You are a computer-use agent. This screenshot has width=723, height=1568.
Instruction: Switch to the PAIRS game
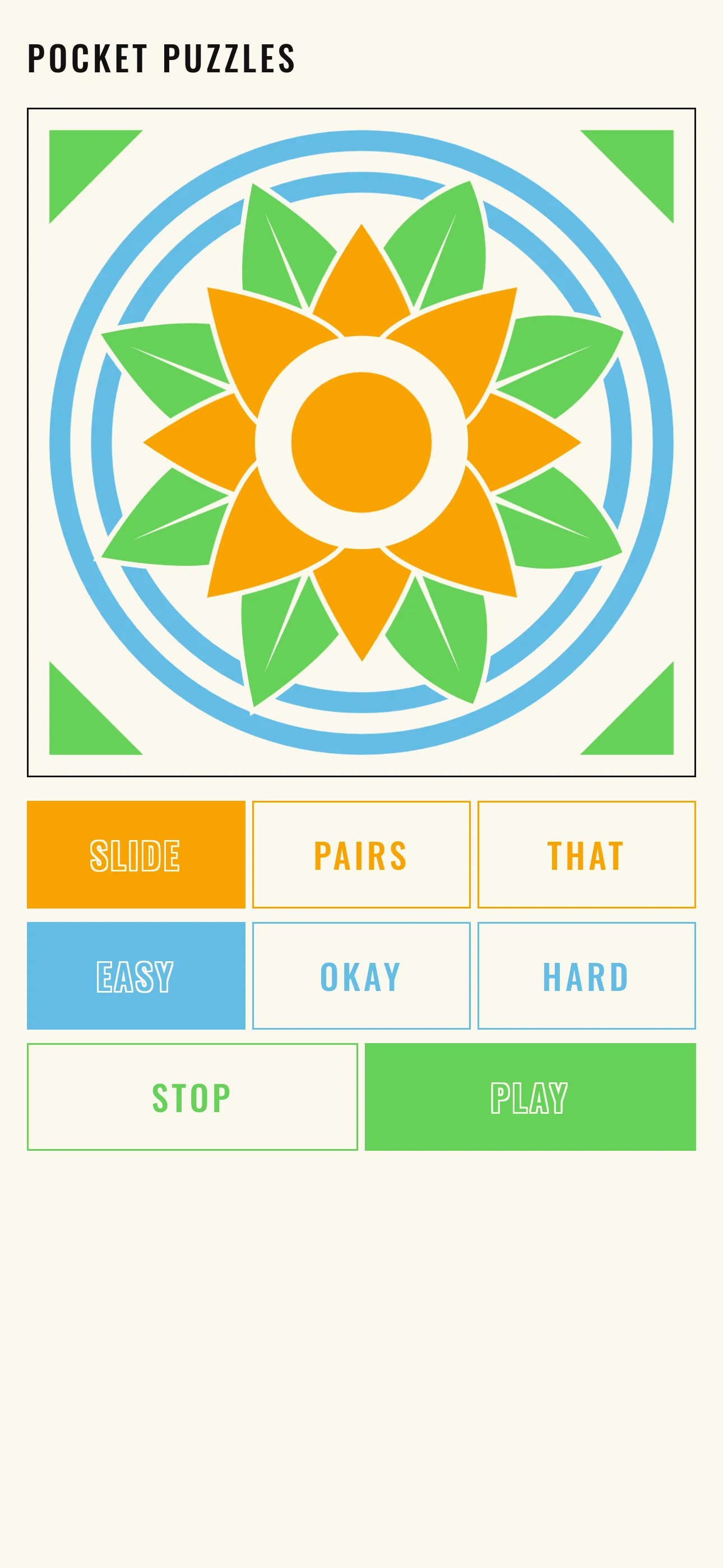tap(361, 855)
